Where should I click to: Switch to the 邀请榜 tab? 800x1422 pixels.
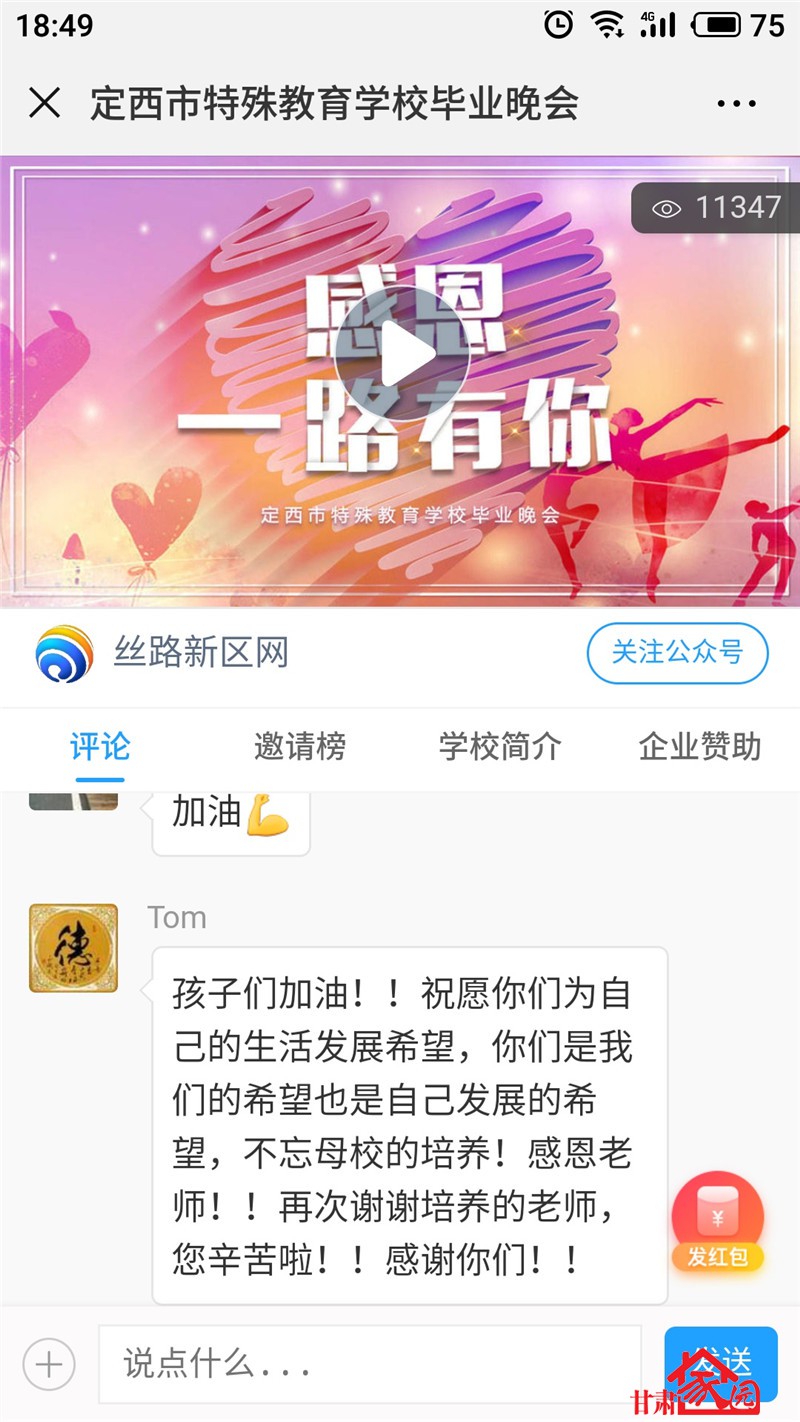[x=298, y=747]
